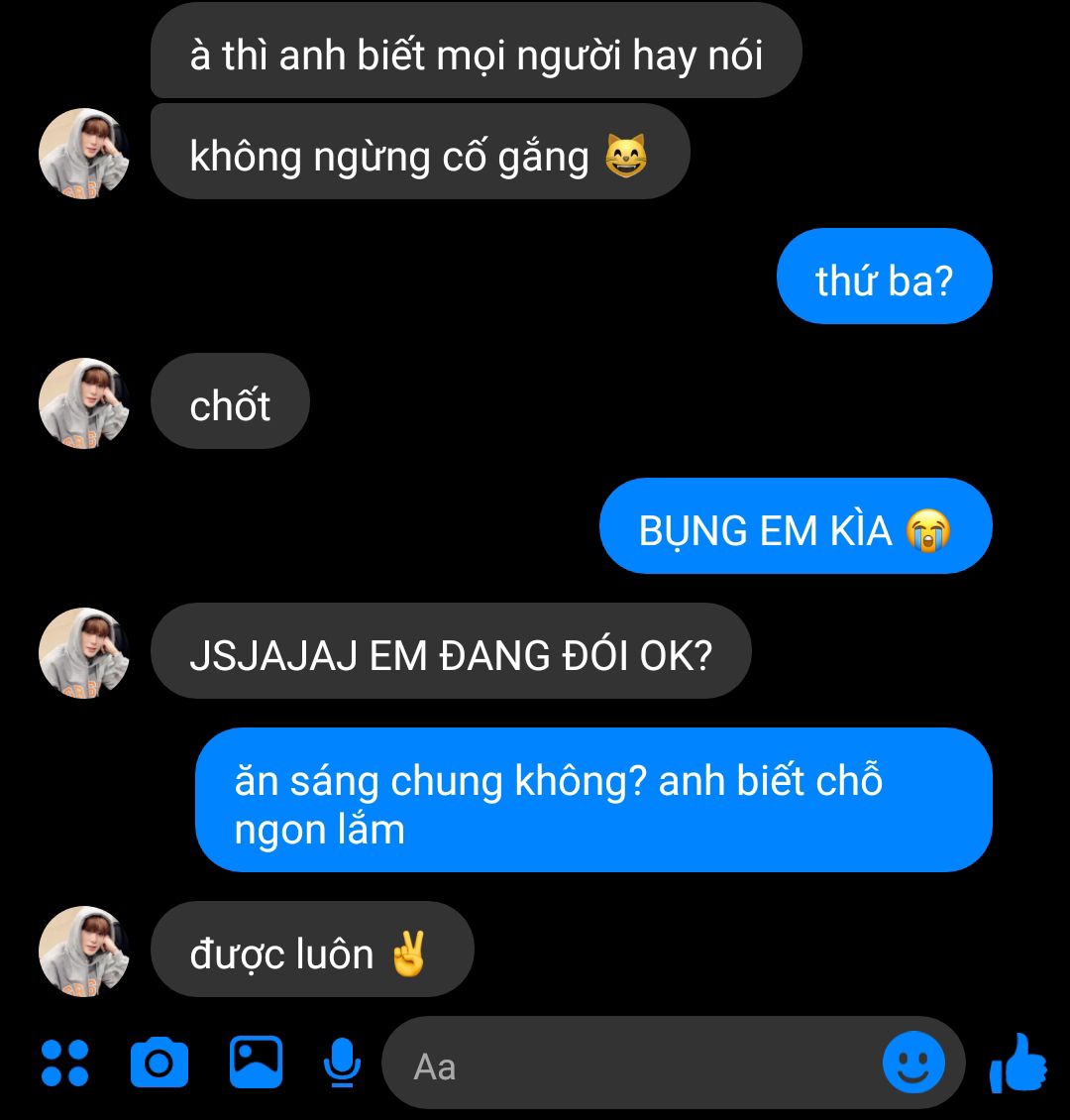This screenshot has width=1070, height=1120.
Task: Open sender's avatar beside "được luôn" message
Action: coord(83,952)
